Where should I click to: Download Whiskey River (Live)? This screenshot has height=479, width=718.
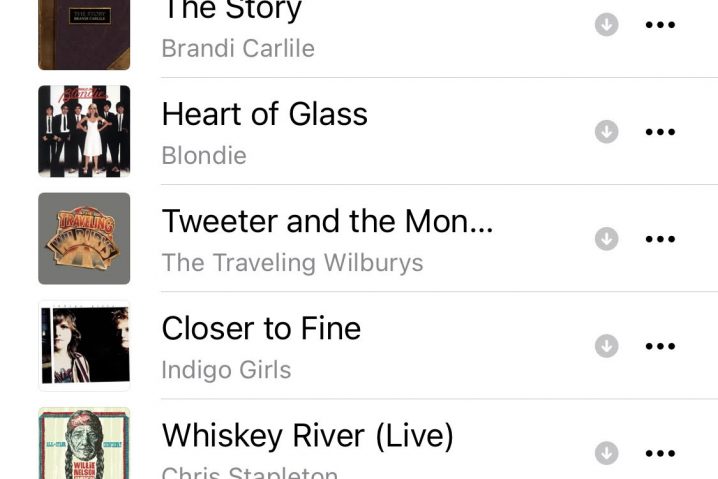click(606, 452)
